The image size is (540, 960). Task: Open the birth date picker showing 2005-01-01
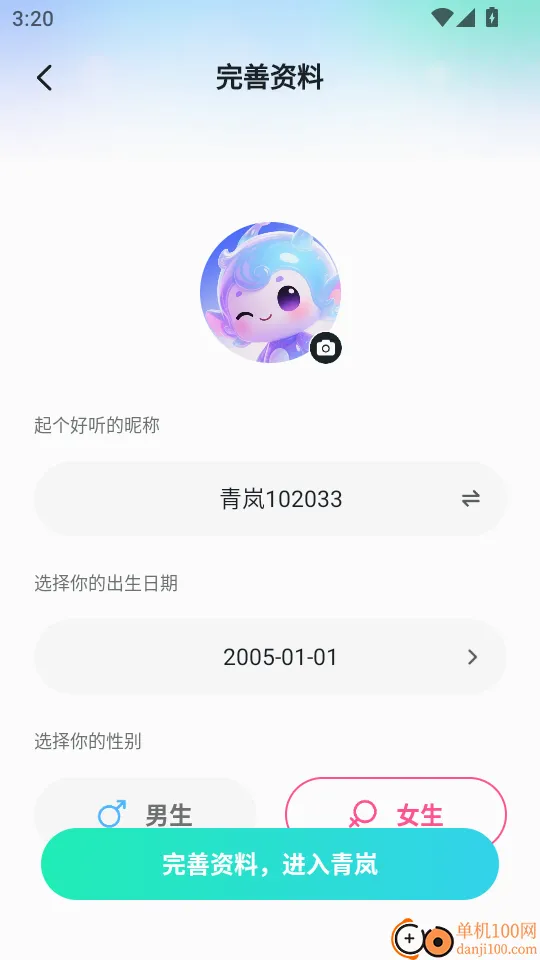270,657
